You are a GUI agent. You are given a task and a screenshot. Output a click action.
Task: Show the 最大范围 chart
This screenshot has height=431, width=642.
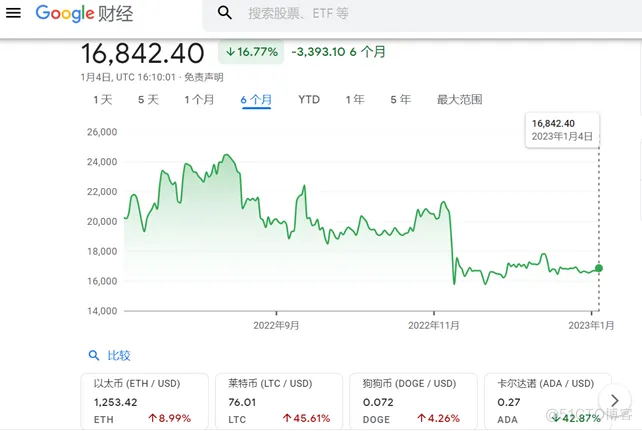(459, 99)
